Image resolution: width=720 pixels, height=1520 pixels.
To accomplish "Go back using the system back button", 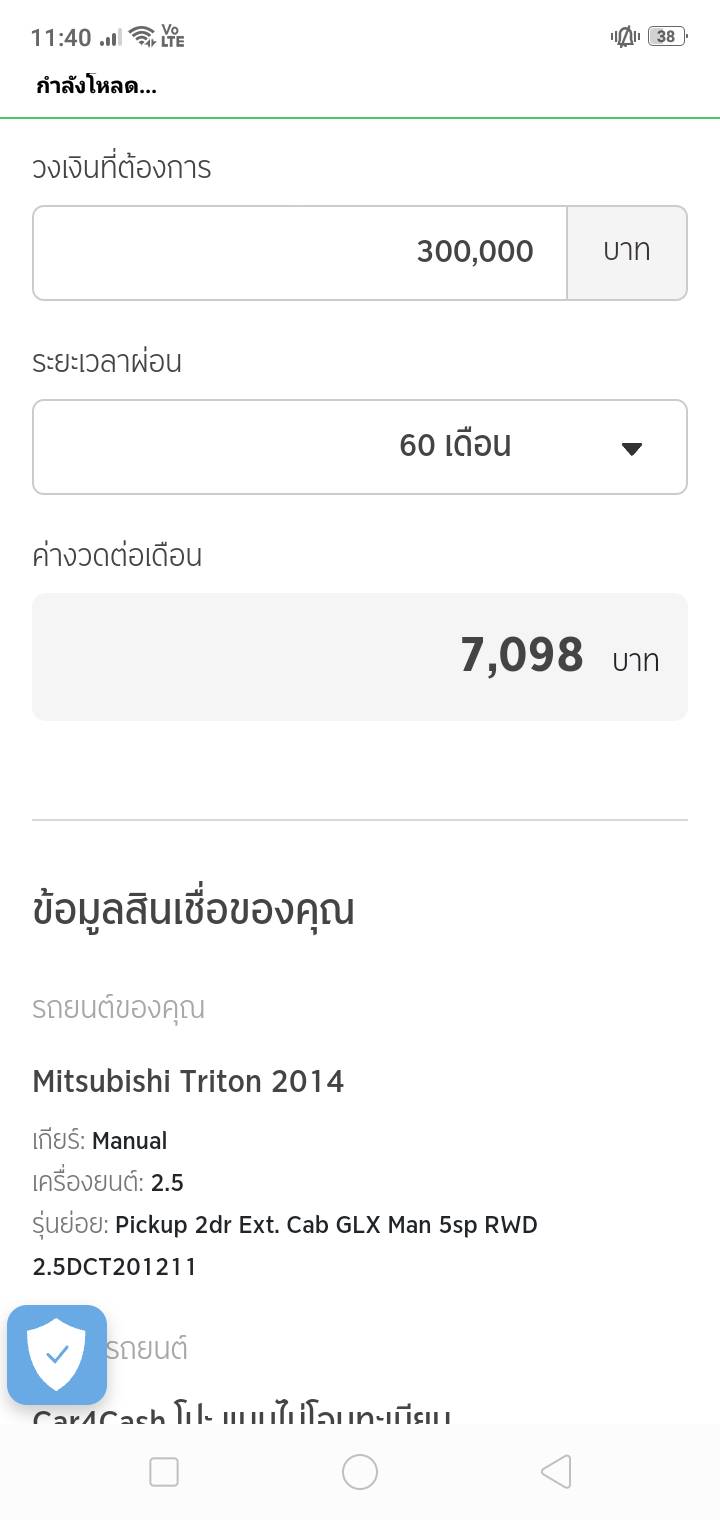I will coord(556,1471).
